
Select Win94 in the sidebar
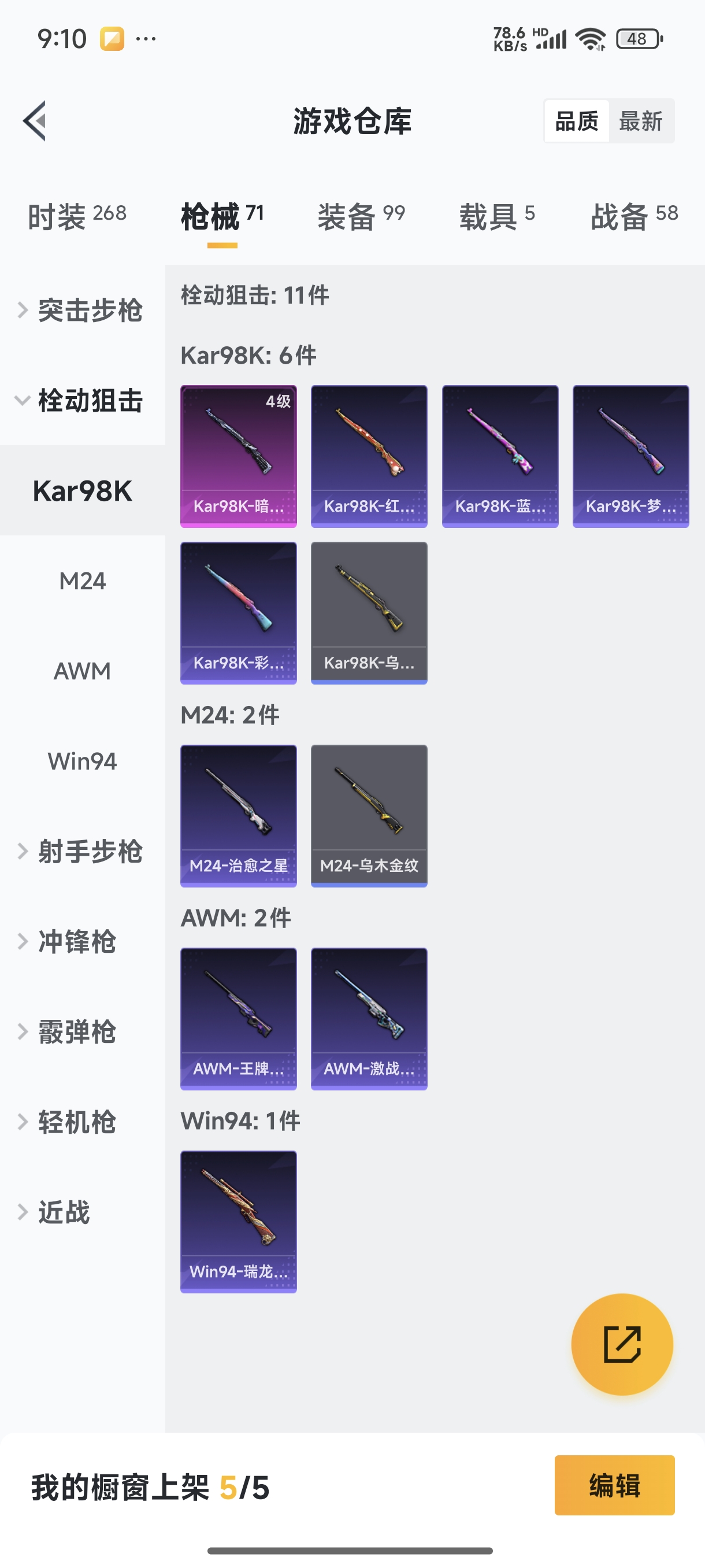[82, 761]
